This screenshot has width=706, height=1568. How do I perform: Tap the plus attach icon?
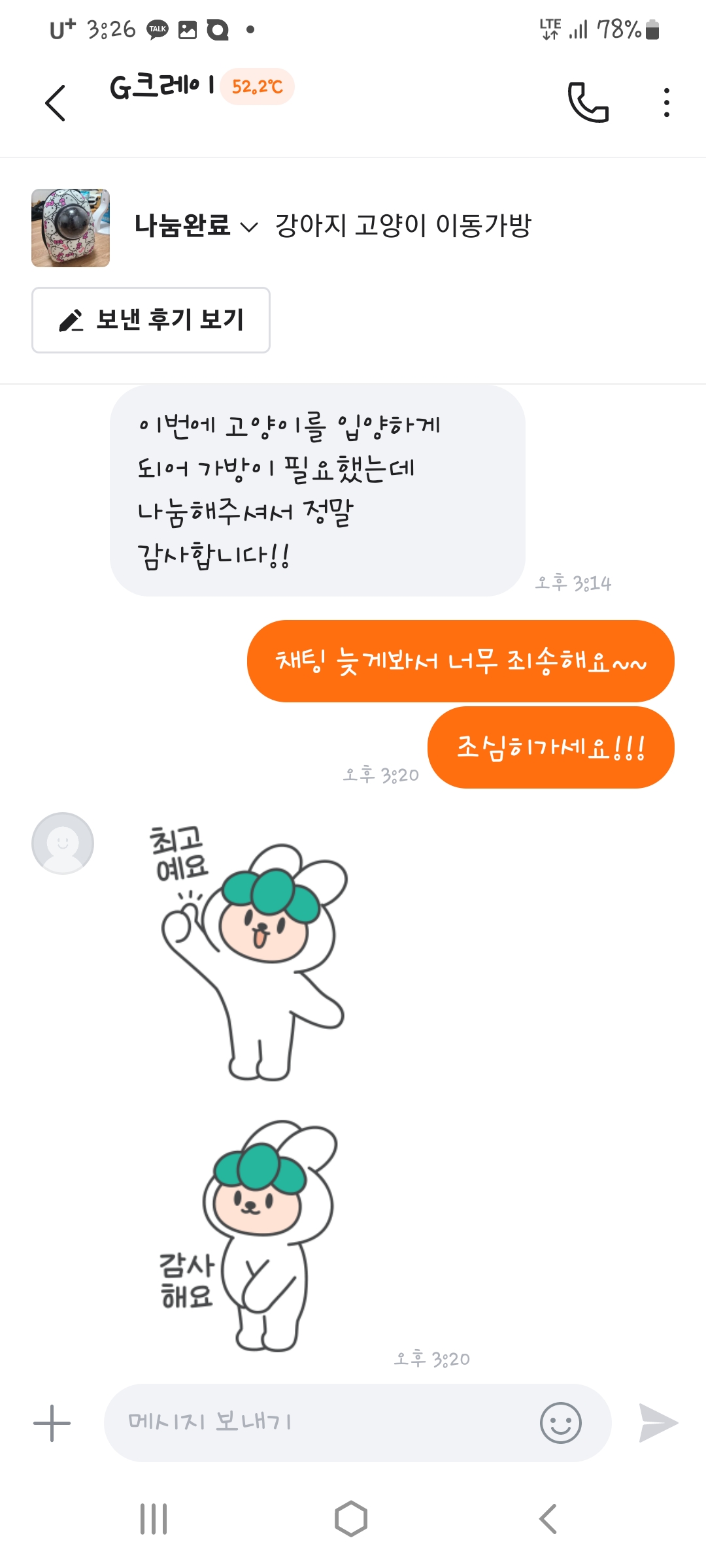pyautogui.click(x=52, y=1423)
